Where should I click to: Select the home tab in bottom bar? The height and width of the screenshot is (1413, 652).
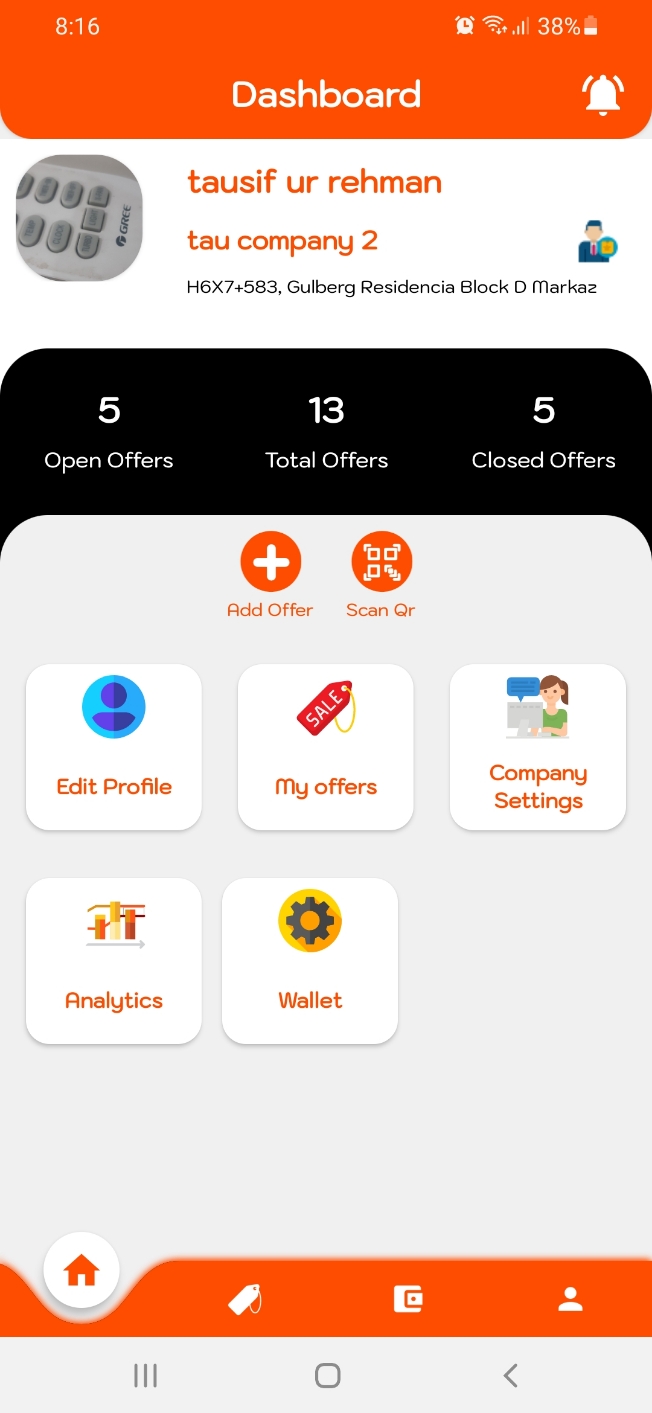pyautogui.click(x=81, y=1271)
